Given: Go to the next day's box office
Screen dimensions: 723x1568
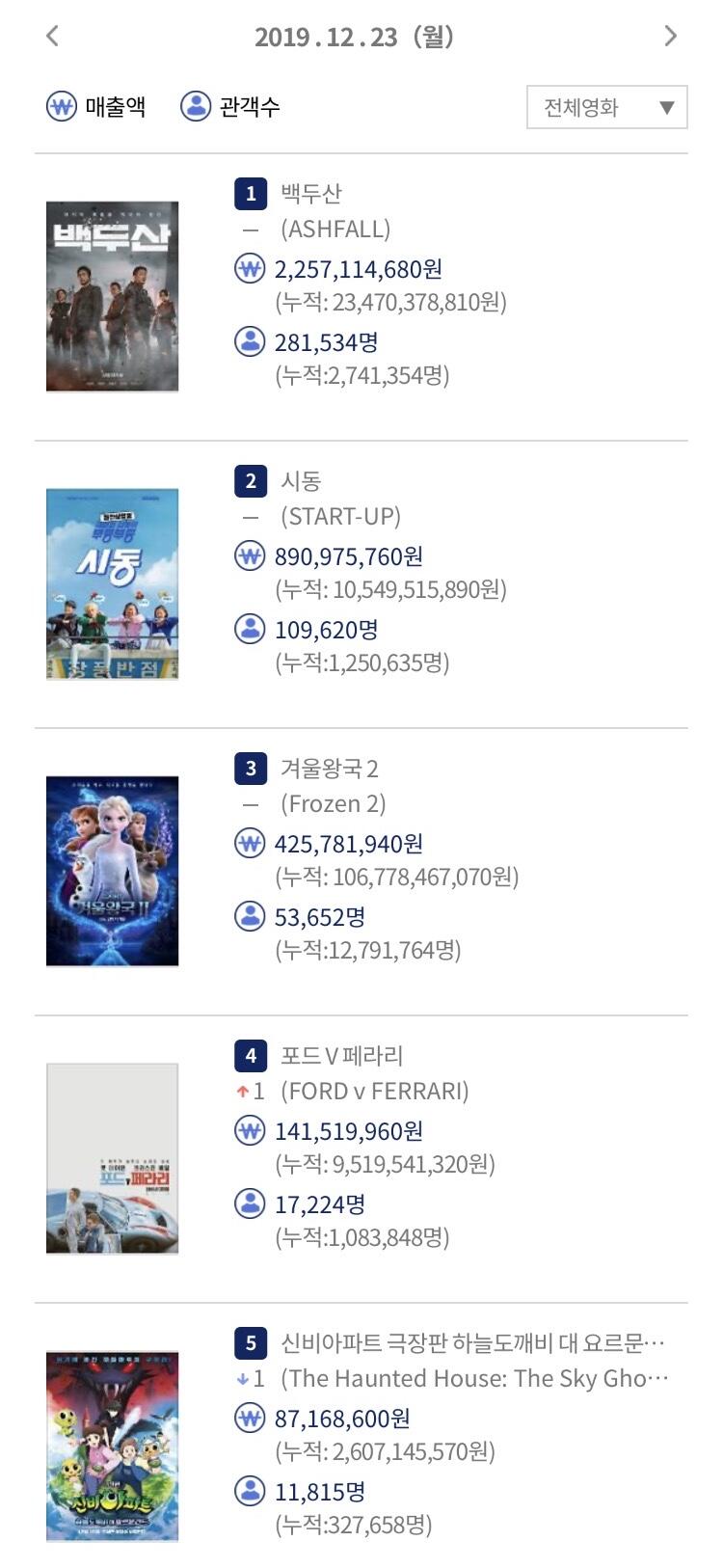Looking at the screenshot, I should (671, 37).
